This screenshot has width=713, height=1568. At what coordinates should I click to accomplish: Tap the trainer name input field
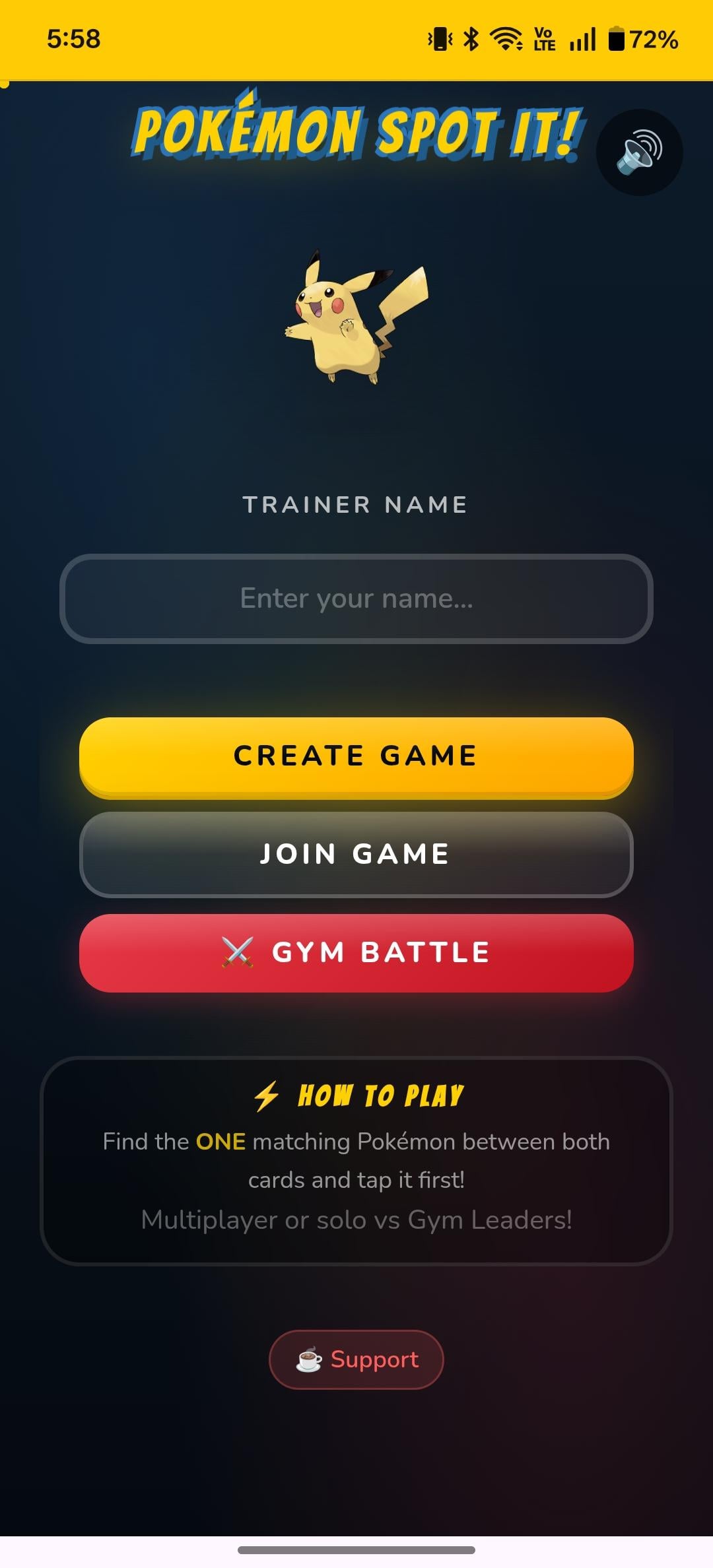(356, 599)
